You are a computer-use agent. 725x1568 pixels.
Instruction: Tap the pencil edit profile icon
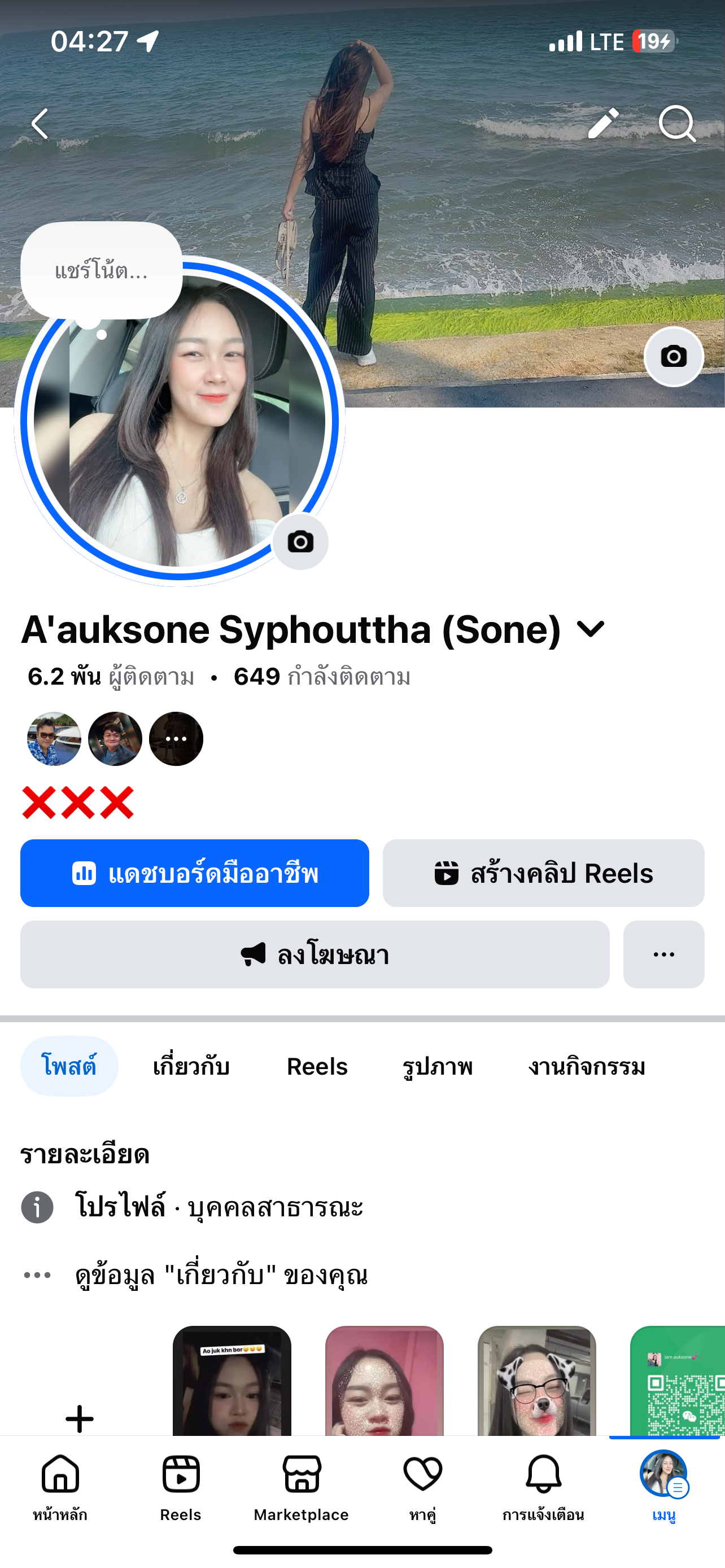(x=602, y=124)
